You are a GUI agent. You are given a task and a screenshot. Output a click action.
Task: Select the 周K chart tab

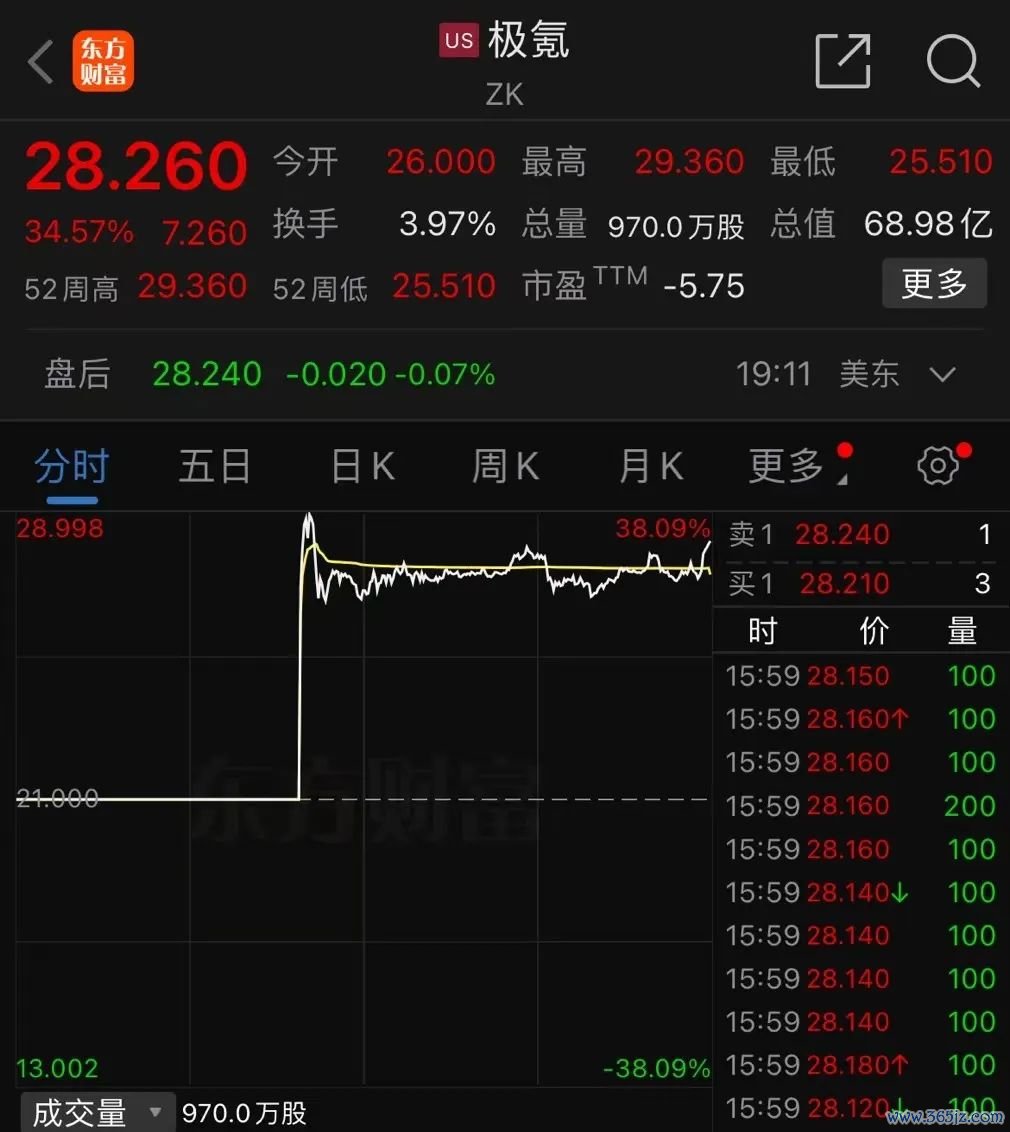[x=505, y=467]
